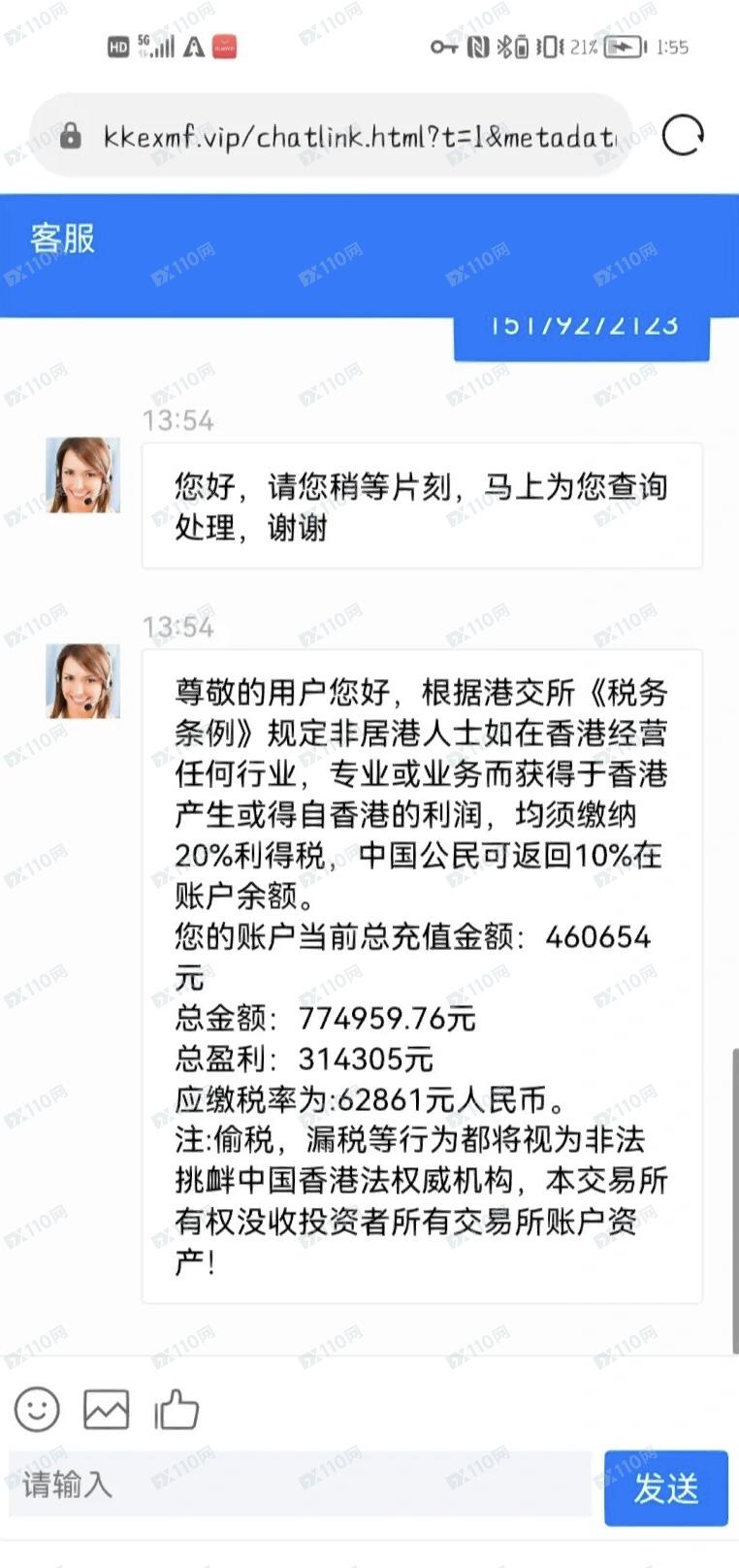Send the message with 发送 button

[665, 1487]
